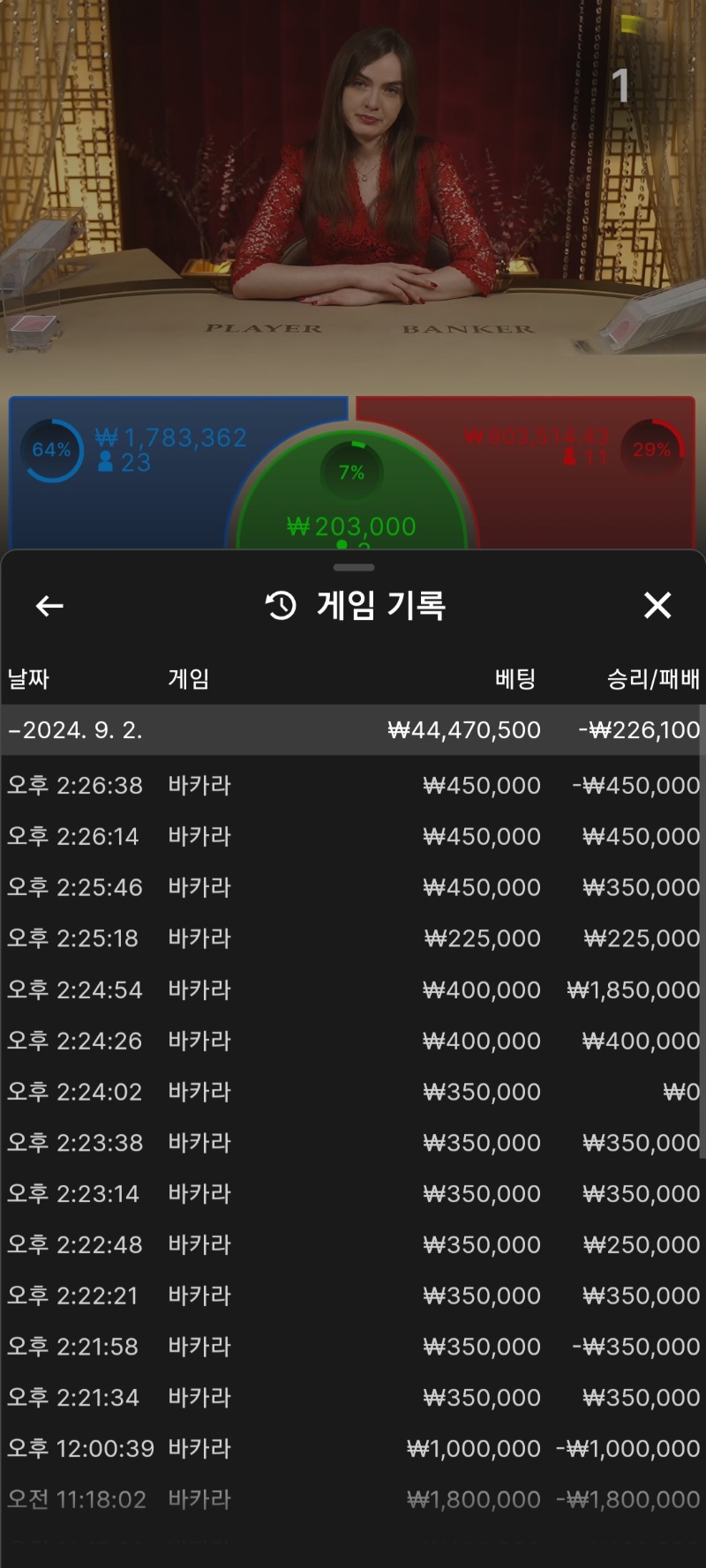
Task: Open the 오후 2:26:38 바카라 record
Action: coord(351,785)
